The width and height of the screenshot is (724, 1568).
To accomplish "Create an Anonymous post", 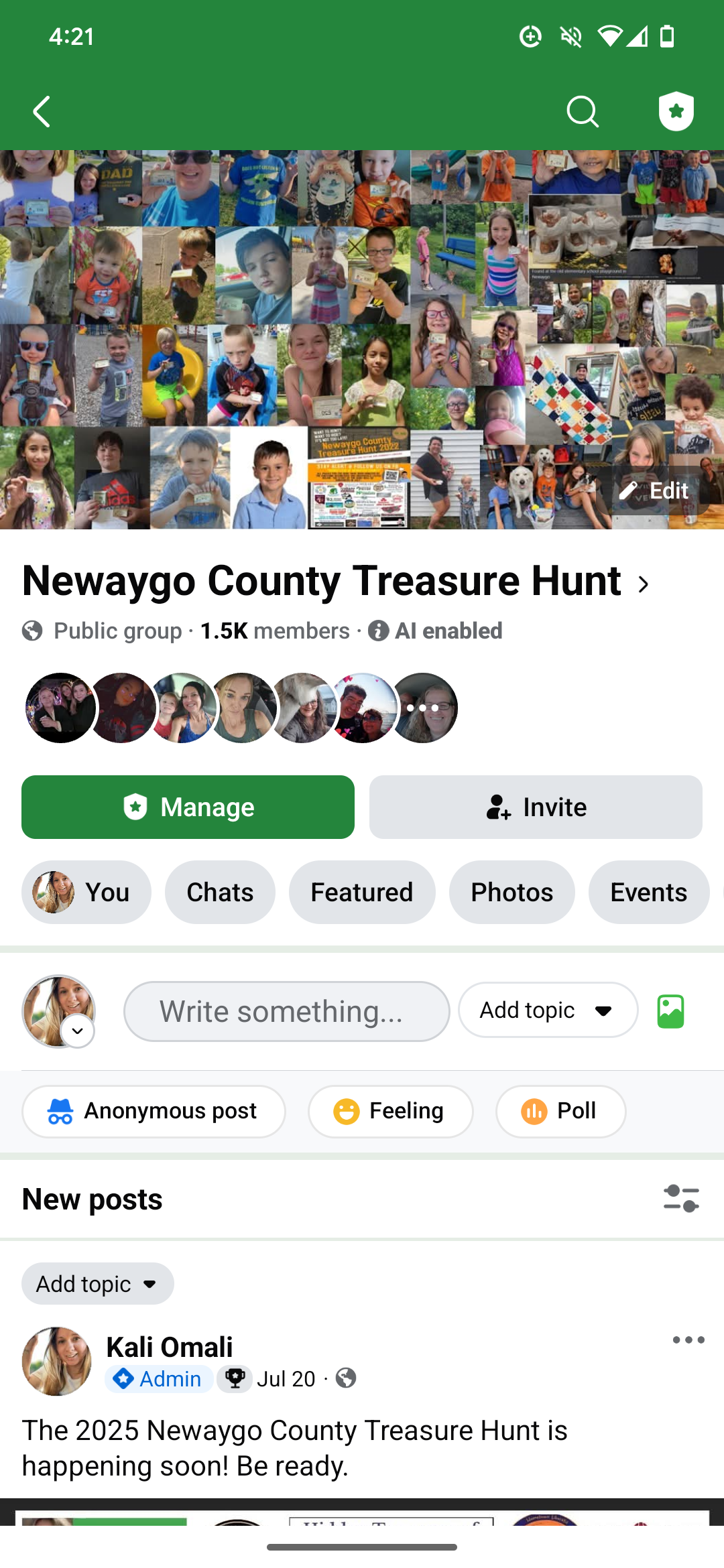I will tap(154, 1111).
